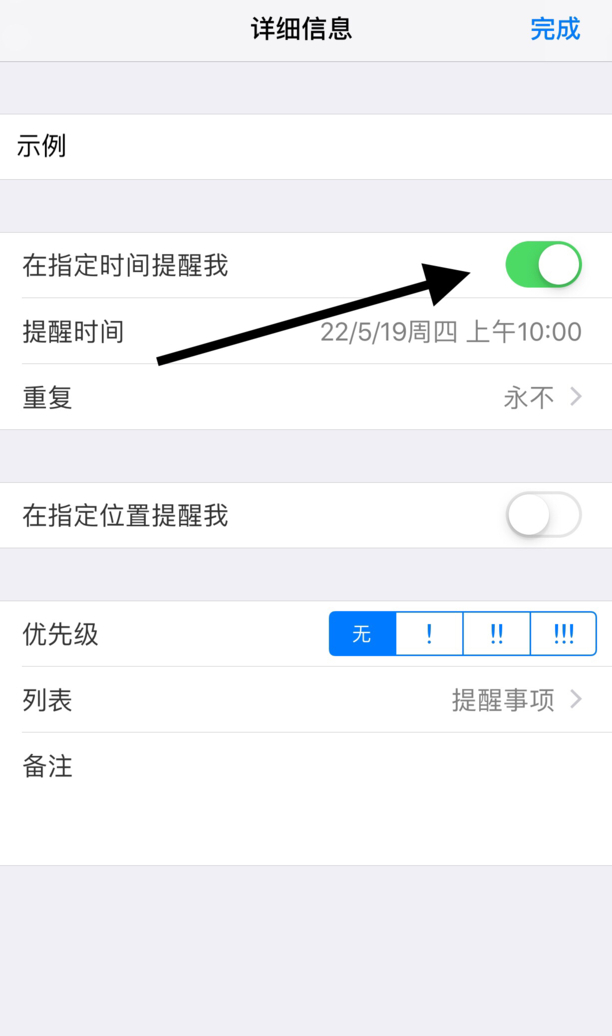Open the 列表 list selection row
Viewport: 612px width, 1036px height.
pos(306,700)
